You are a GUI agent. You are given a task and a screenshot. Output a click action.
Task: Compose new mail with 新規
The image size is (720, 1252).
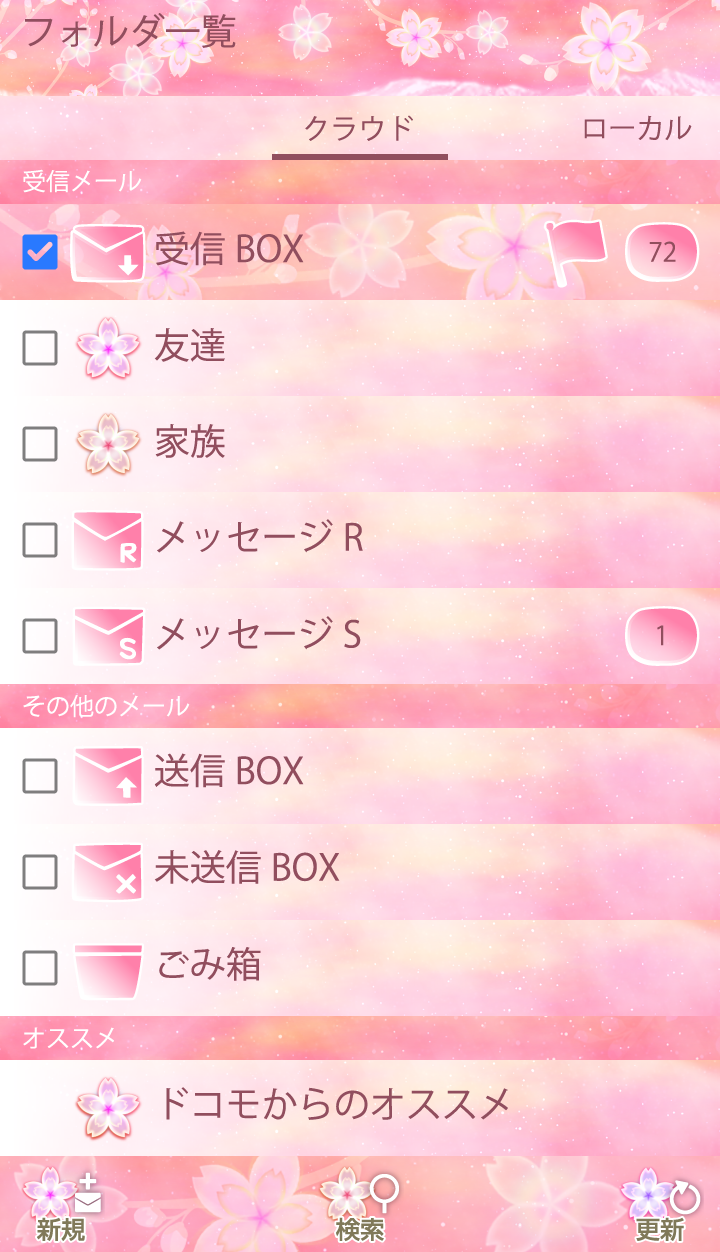[62, 1206]
